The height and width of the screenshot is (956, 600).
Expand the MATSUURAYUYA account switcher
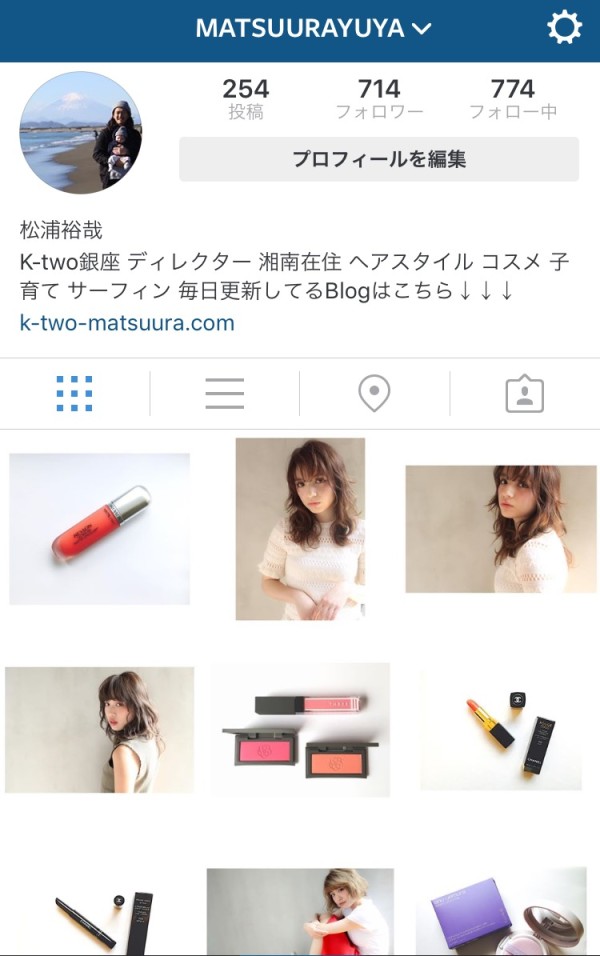click(313, 29)
